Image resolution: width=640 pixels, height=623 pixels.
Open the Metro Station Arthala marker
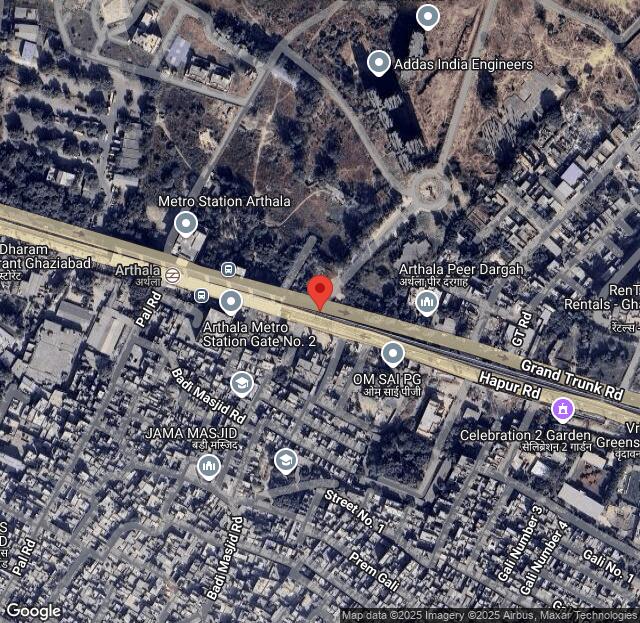point(185,224)
